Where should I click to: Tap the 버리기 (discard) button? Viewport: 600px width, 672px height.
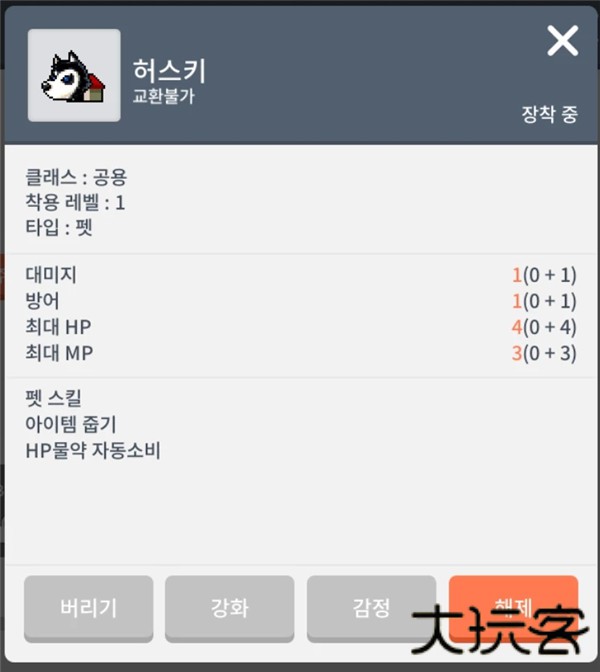[x=89, y=607]
